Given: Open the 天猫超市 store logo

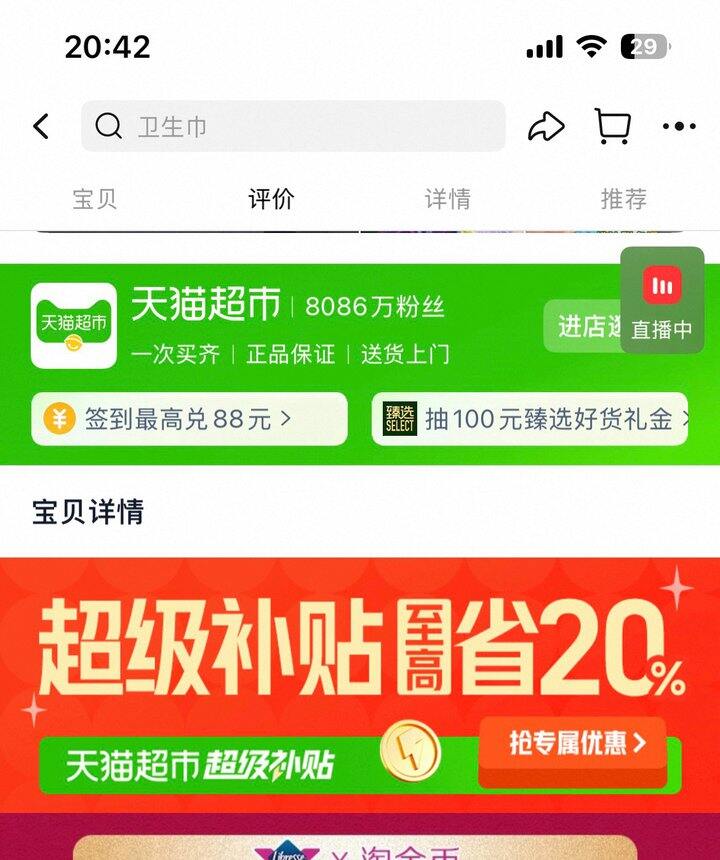Looking at the screenshot, I should coord(74,326).
